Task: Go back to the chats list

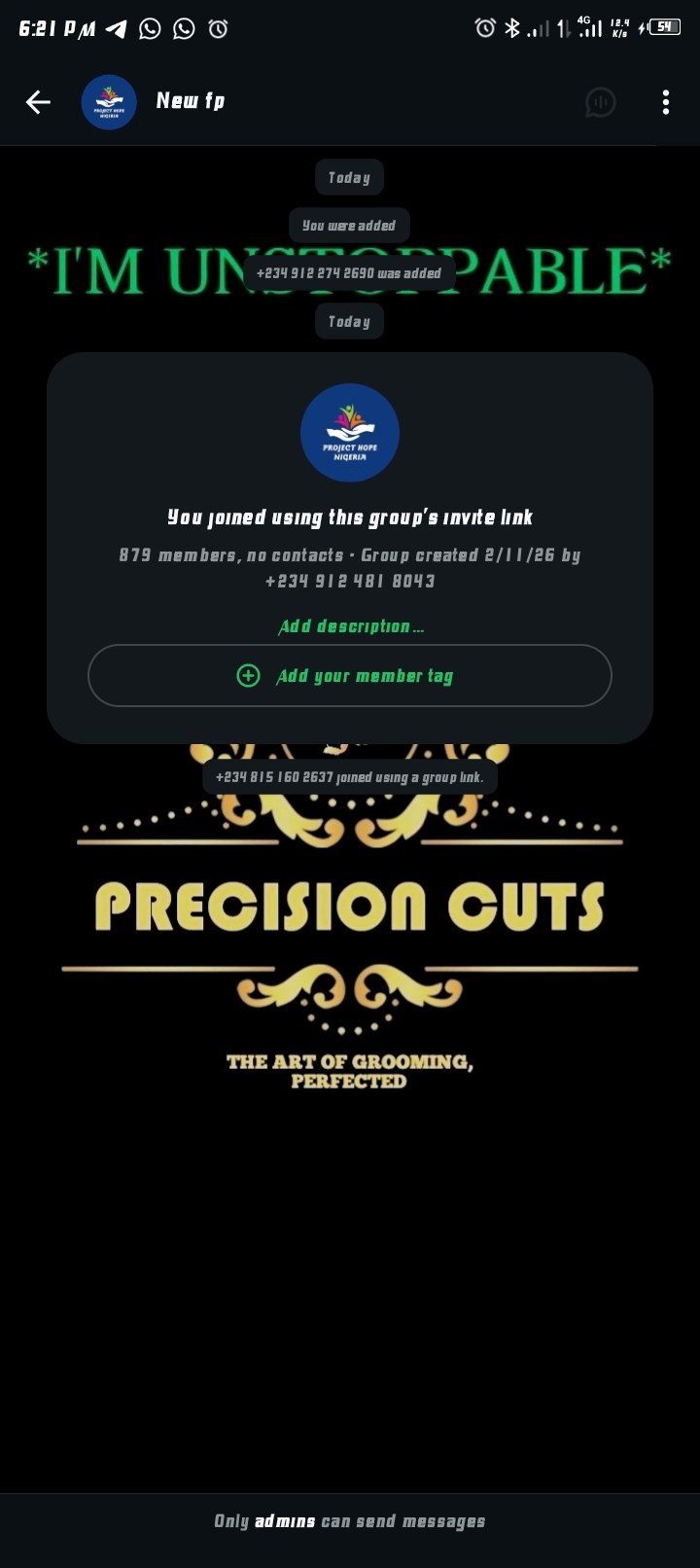Action: click(38, 102)
